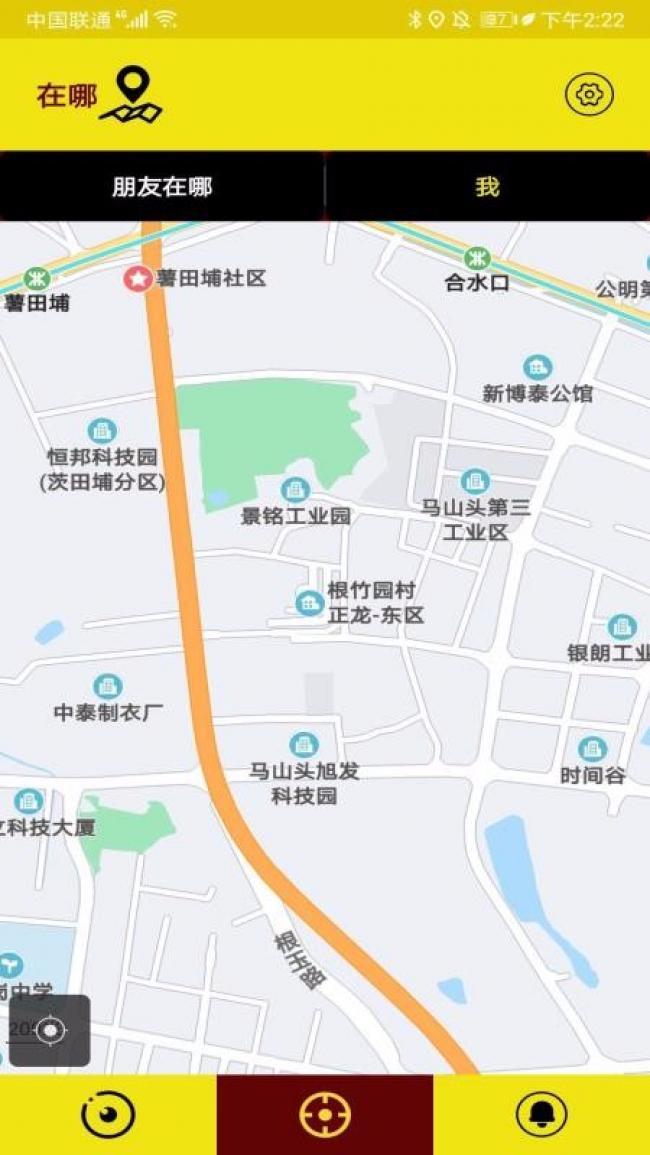Switch to the 朋友在哪 tab
This screenshot has width=650, height=1155.
162,187
